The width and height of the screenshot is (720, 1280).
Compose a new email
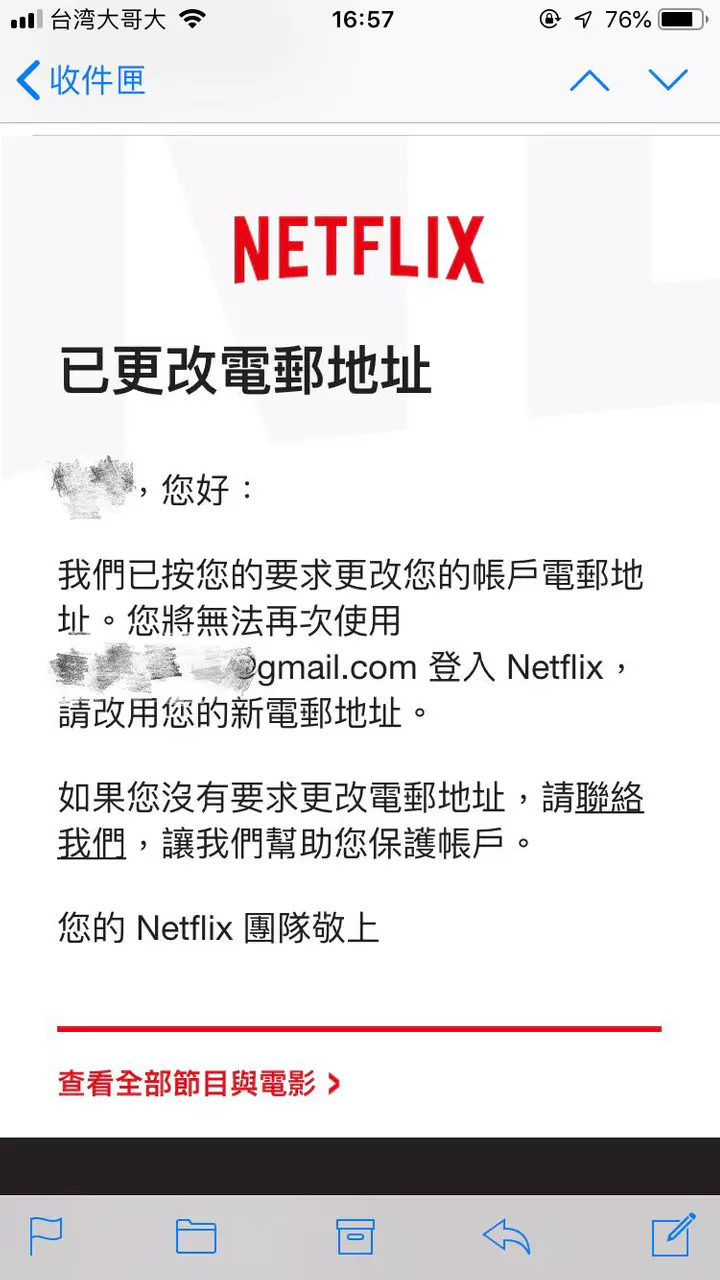pos(673,1235)
